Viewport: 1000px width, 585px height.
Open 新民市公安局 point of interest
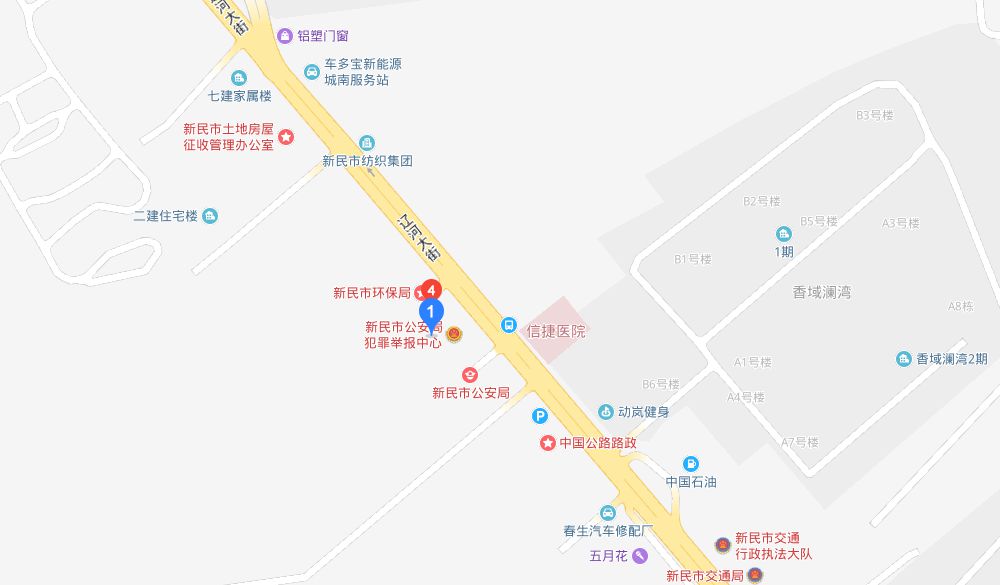(x=455, y=374)
